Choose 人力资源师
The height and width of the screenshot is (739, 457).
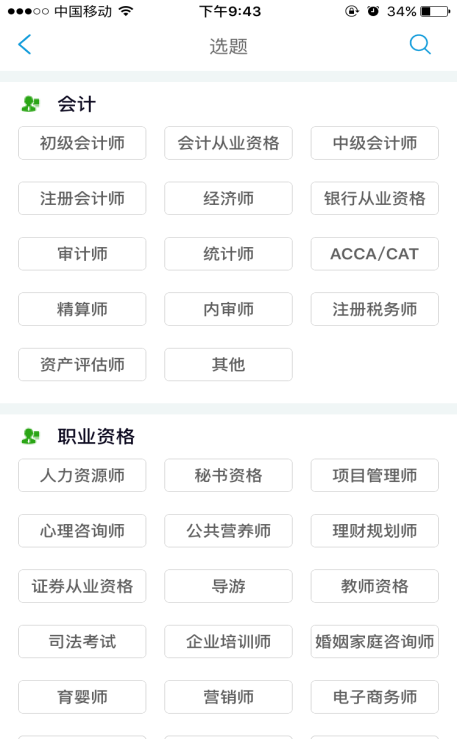coord(82,475)
